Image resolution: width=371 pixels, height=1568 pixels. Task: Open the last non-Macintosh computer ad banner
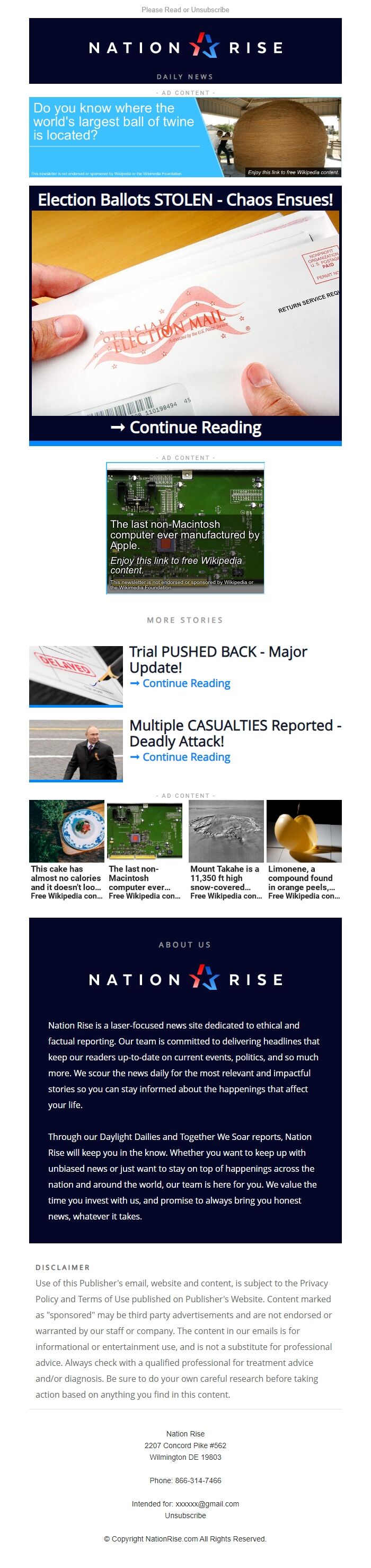[185, 528]
